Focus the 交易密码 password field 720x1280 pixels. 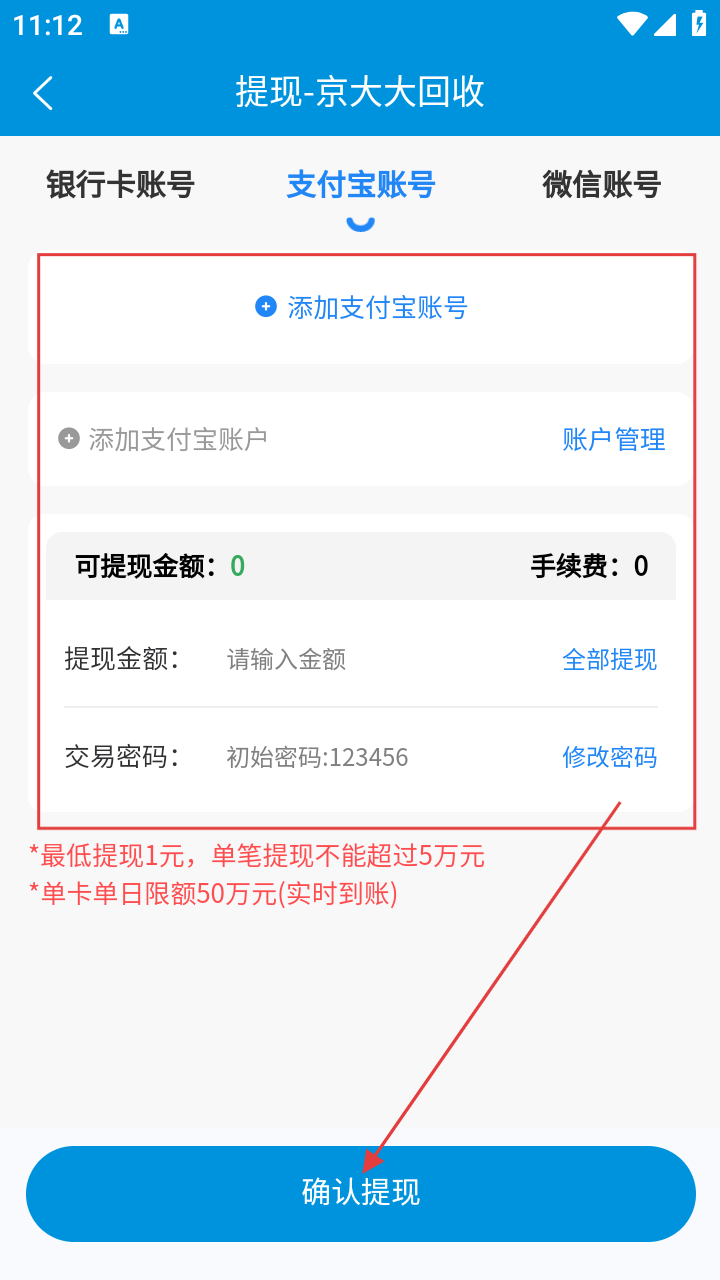385,757
